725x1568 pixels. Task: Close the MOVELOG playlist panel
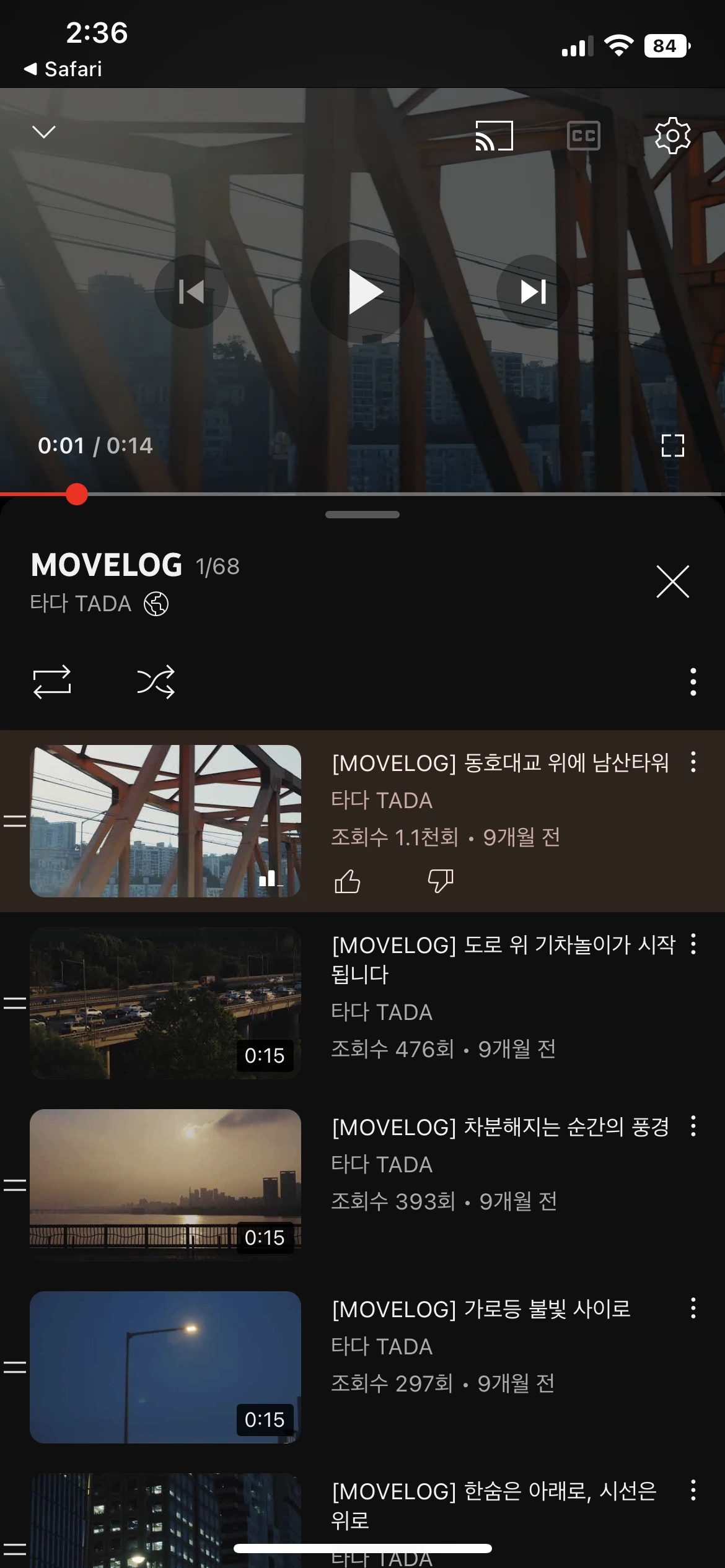[x=672, y=581]
